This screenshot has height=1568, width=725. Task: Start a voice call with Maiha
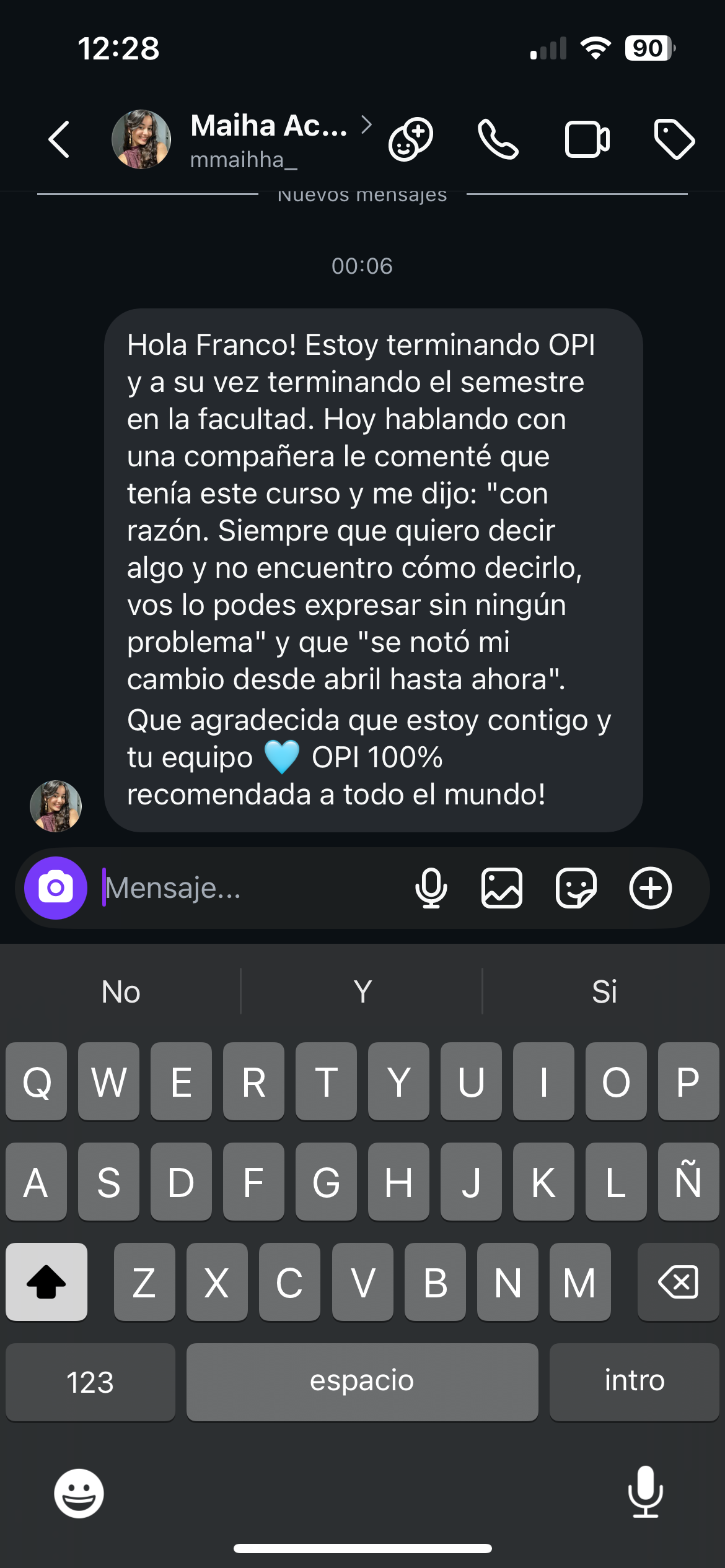pos(498,139)
